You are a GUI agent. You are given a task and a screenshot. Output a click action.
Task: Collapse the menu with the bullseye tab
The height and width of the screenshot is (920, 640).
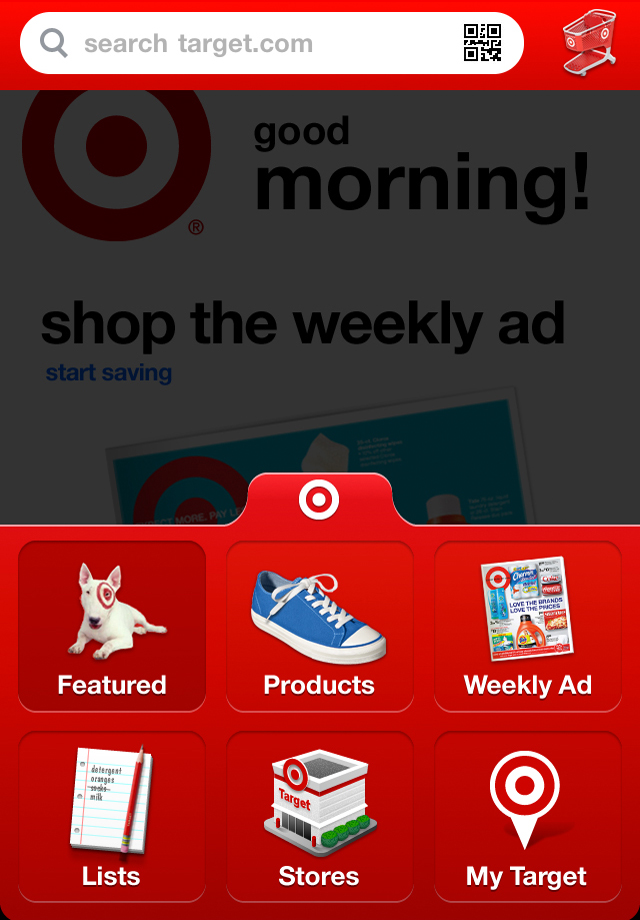pos(319,499)
